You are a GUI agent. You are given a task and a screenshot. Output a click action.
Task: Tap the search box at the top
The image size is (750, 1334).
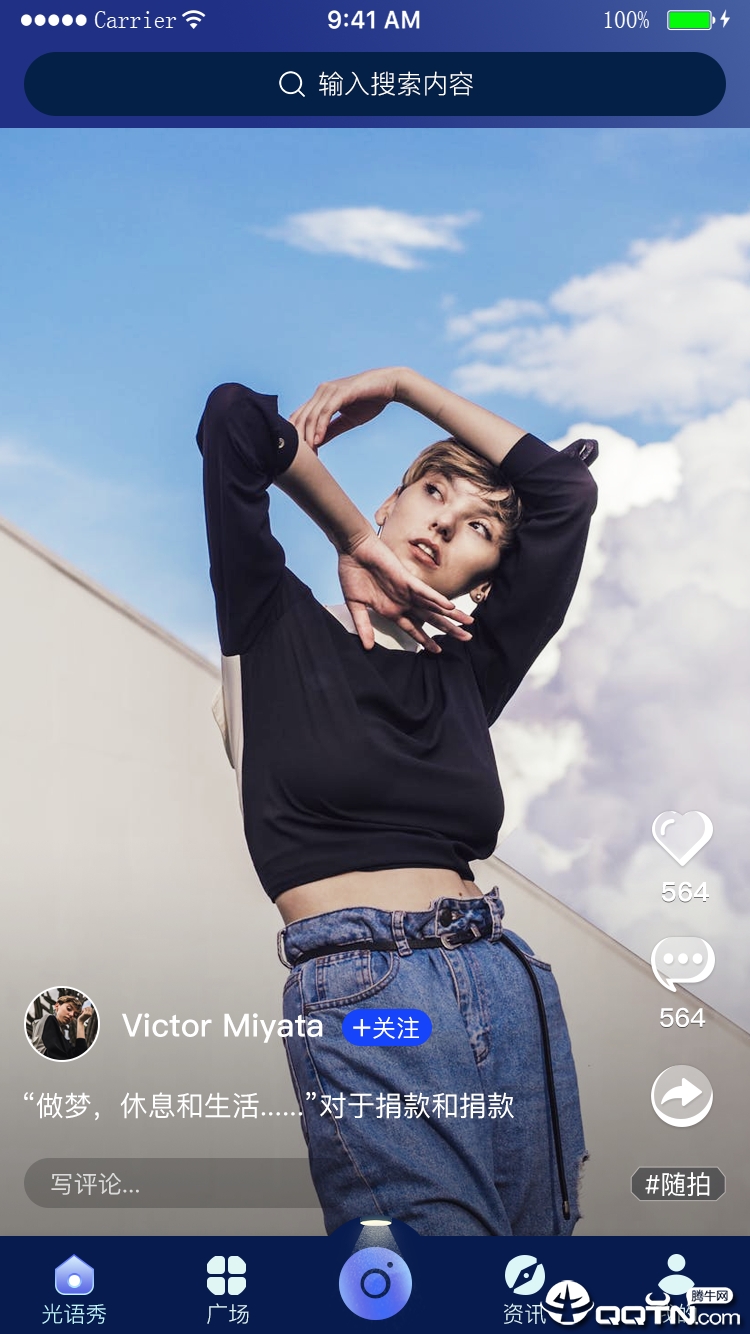(x=375, y=84)
